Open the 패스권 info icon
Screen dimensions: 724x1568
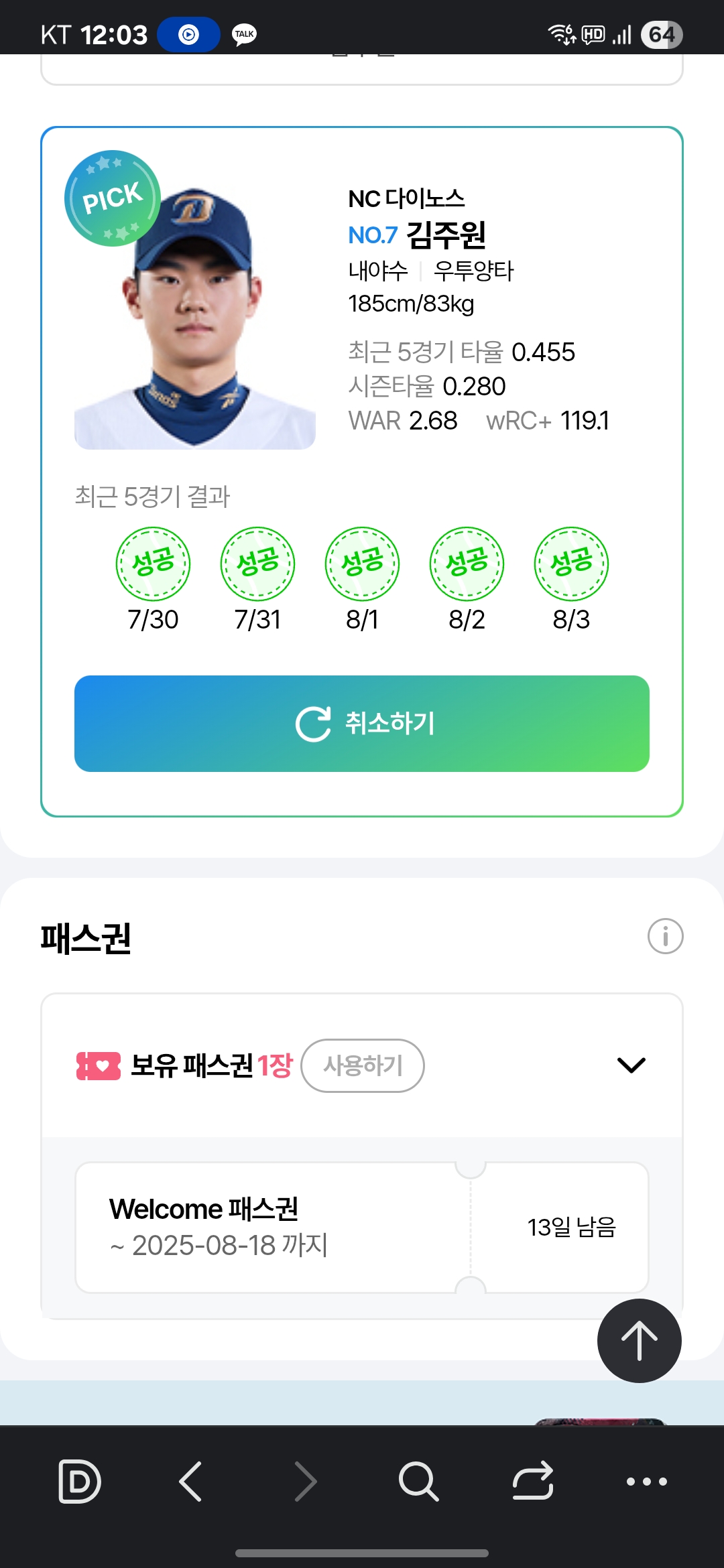click(665, 936)
